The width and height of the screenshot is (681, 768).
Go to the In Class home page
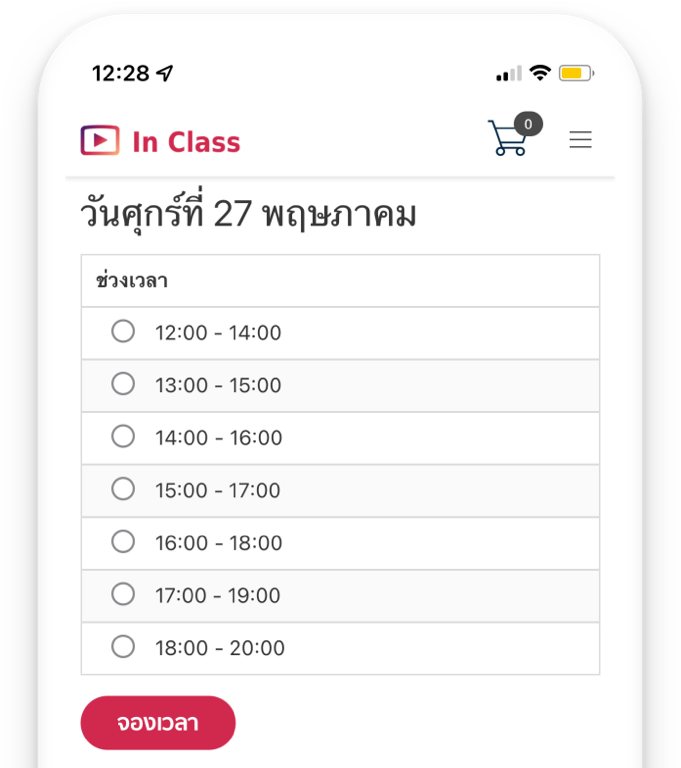point(160,141)
